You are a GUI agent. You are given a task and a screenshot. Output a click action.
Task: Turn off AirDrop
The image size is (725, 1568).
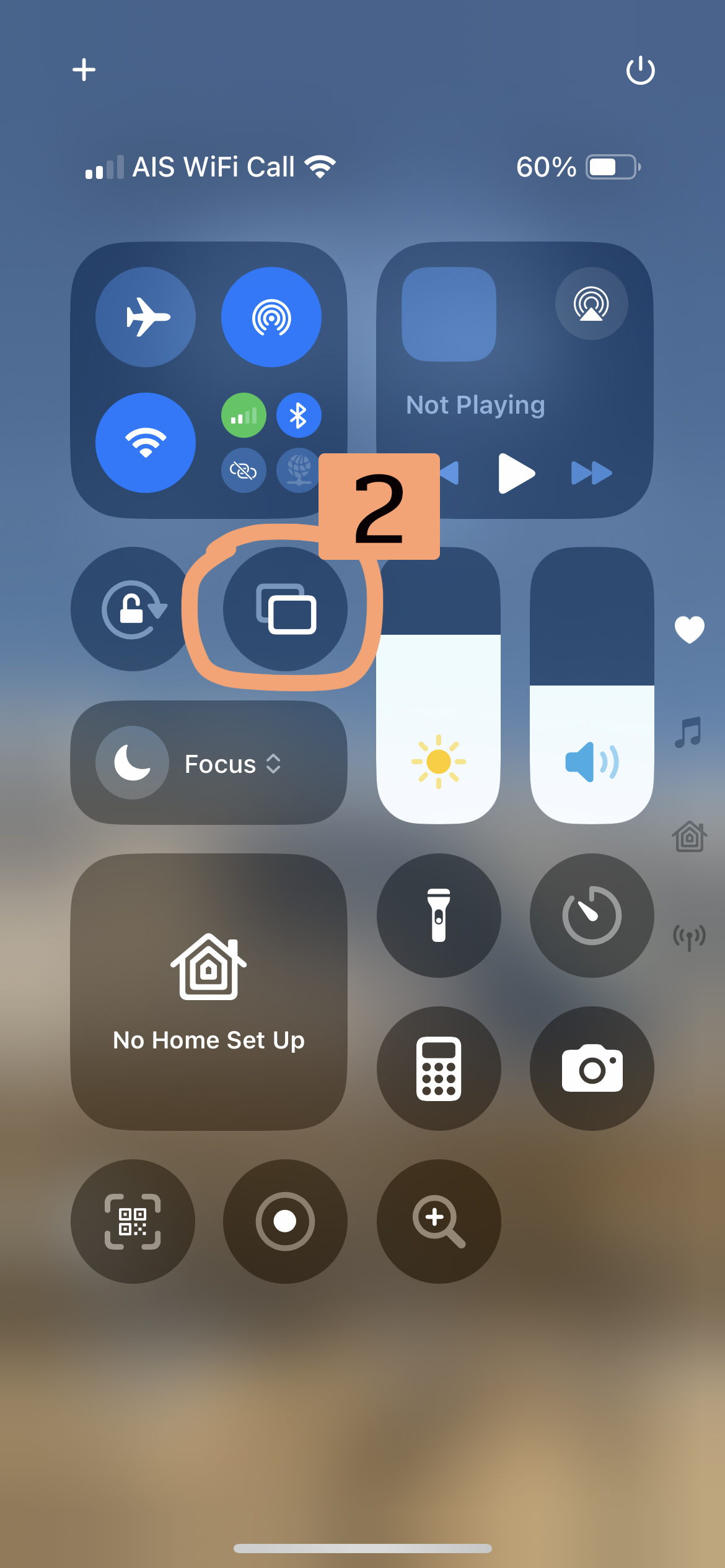[271, 317]
